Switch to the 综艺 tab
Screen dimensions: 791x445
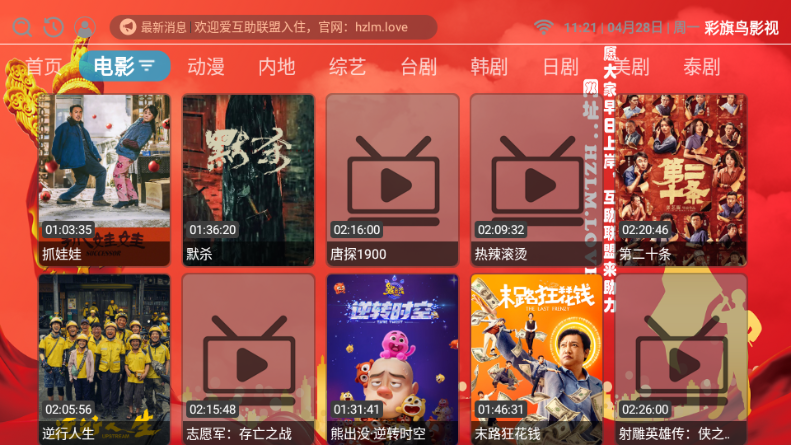pyautogui.click(x=348, y=67)
